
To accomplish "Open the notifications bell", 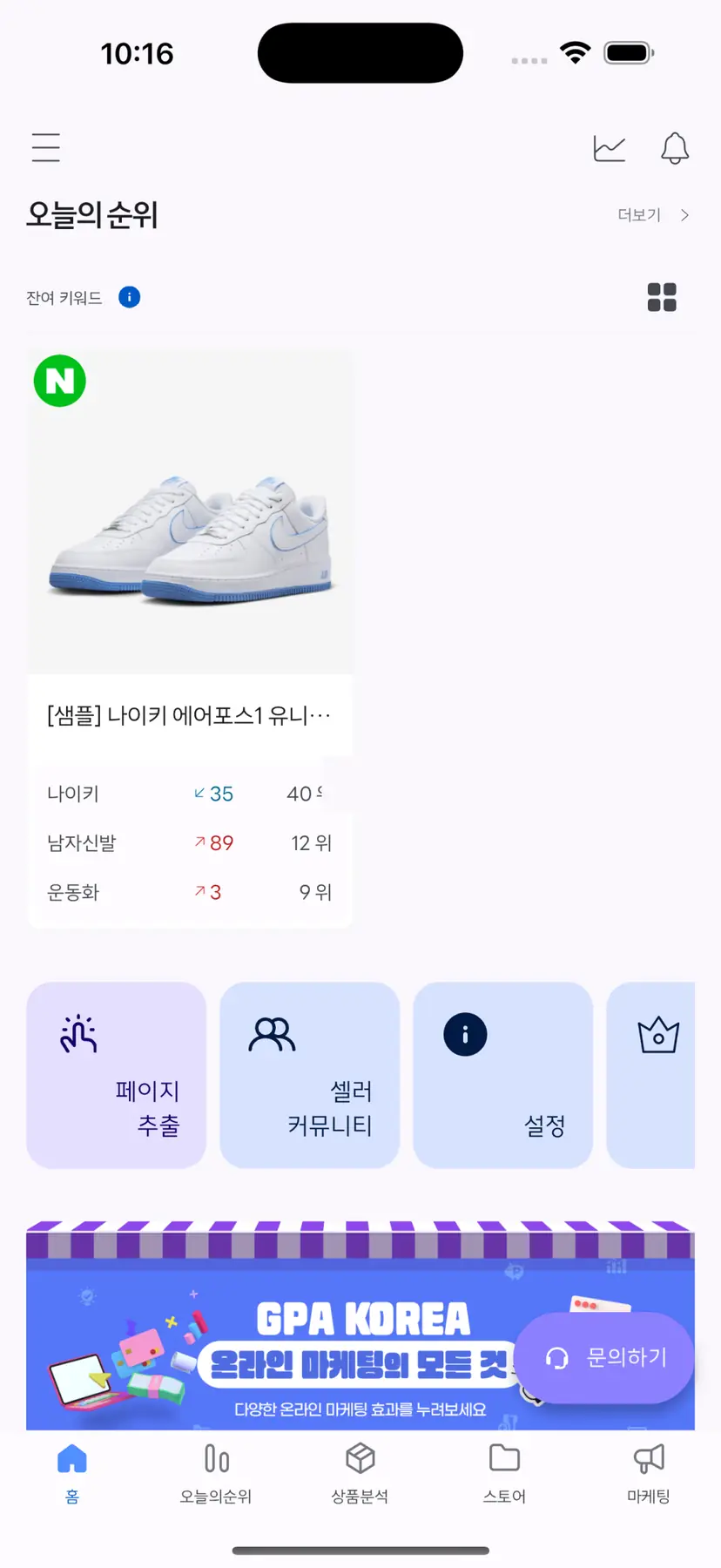I will point(675,148).
